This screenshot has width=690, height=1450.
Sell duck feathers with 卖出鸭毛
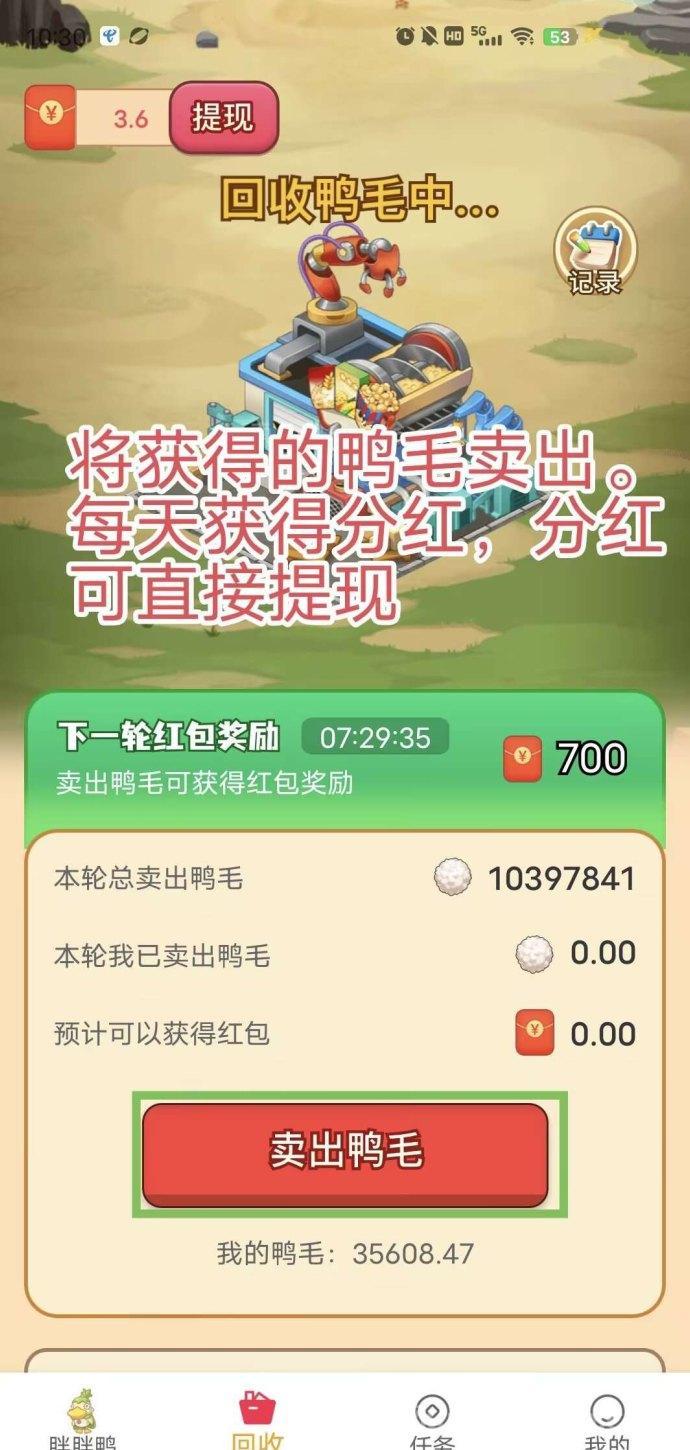(345, 1154)
